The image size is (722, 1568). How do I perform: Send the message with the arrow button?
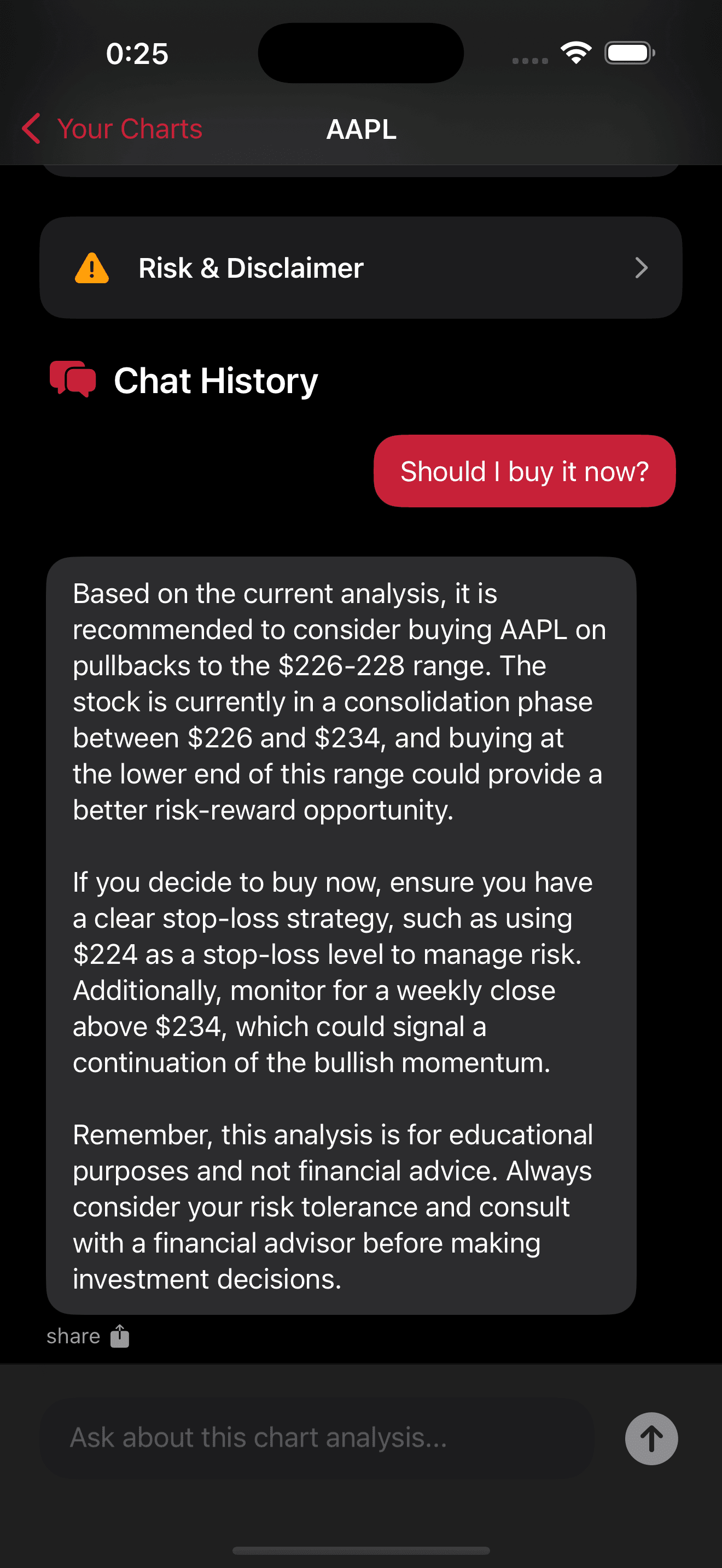tap(651, 1438)
